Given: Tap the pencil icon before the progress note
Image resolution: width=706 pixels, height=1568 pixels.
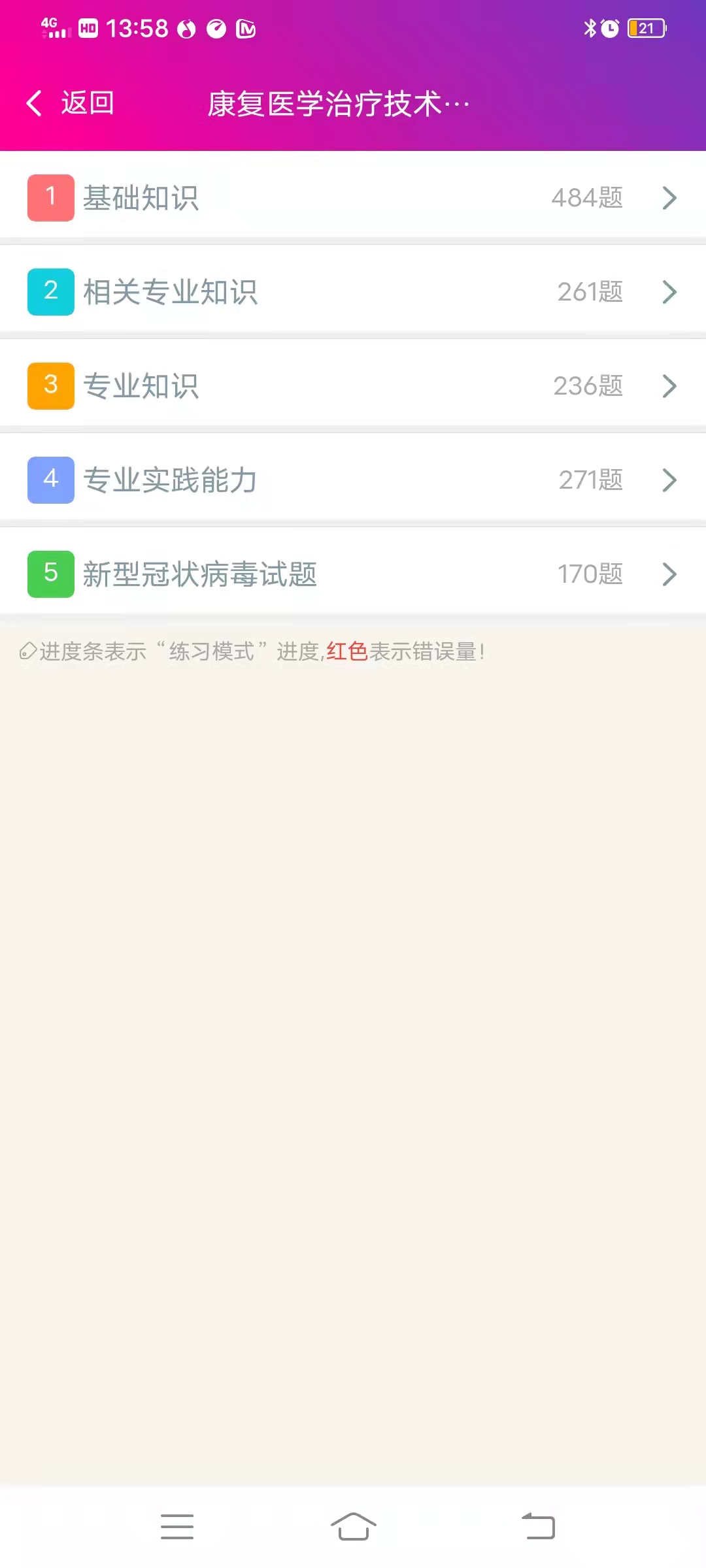Looking at the screenshot, I should [x=27, y=651].
